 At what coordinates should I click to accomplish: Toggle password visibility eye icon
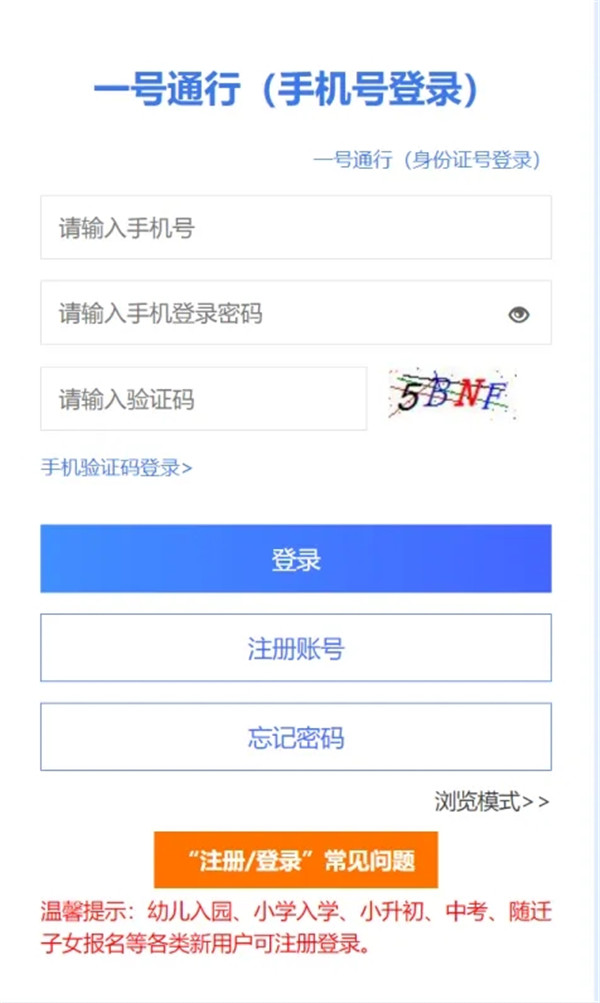click(x=518, y=315)
